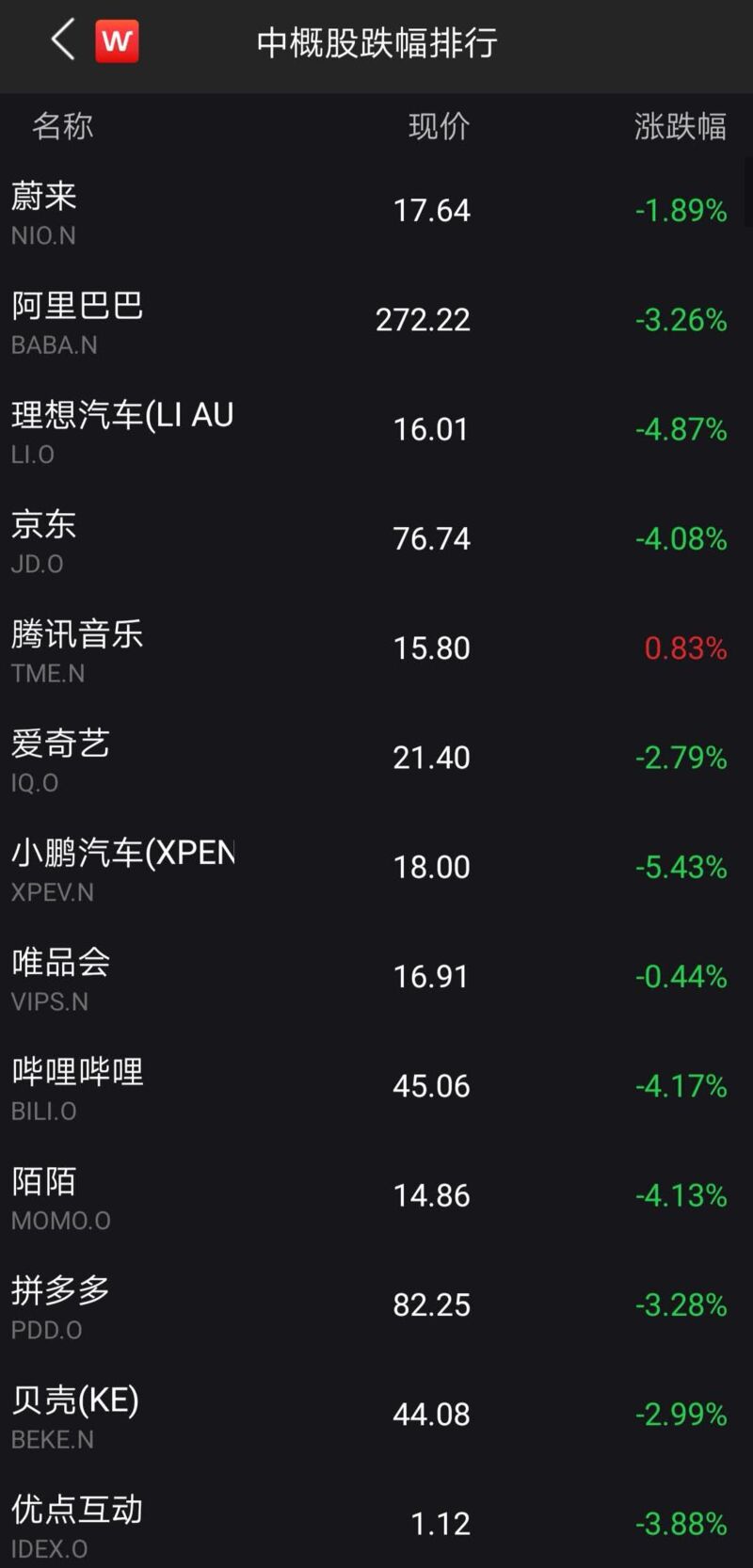
Task: Select the 优点互动 IDEX.O row
Action: 376,1519
